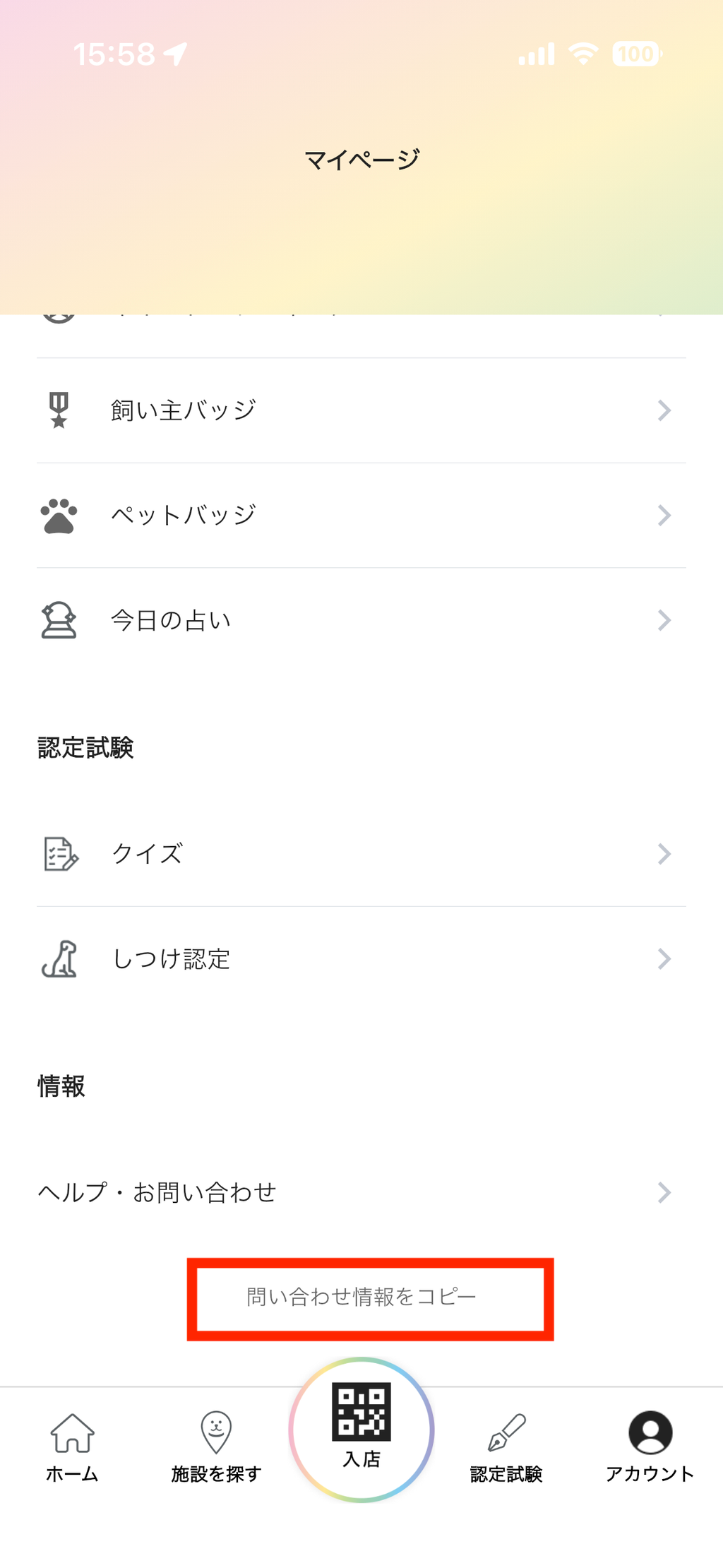
Task: Open 今日の占い fortune
Action: pyautogui.click(x=360, y=620)
